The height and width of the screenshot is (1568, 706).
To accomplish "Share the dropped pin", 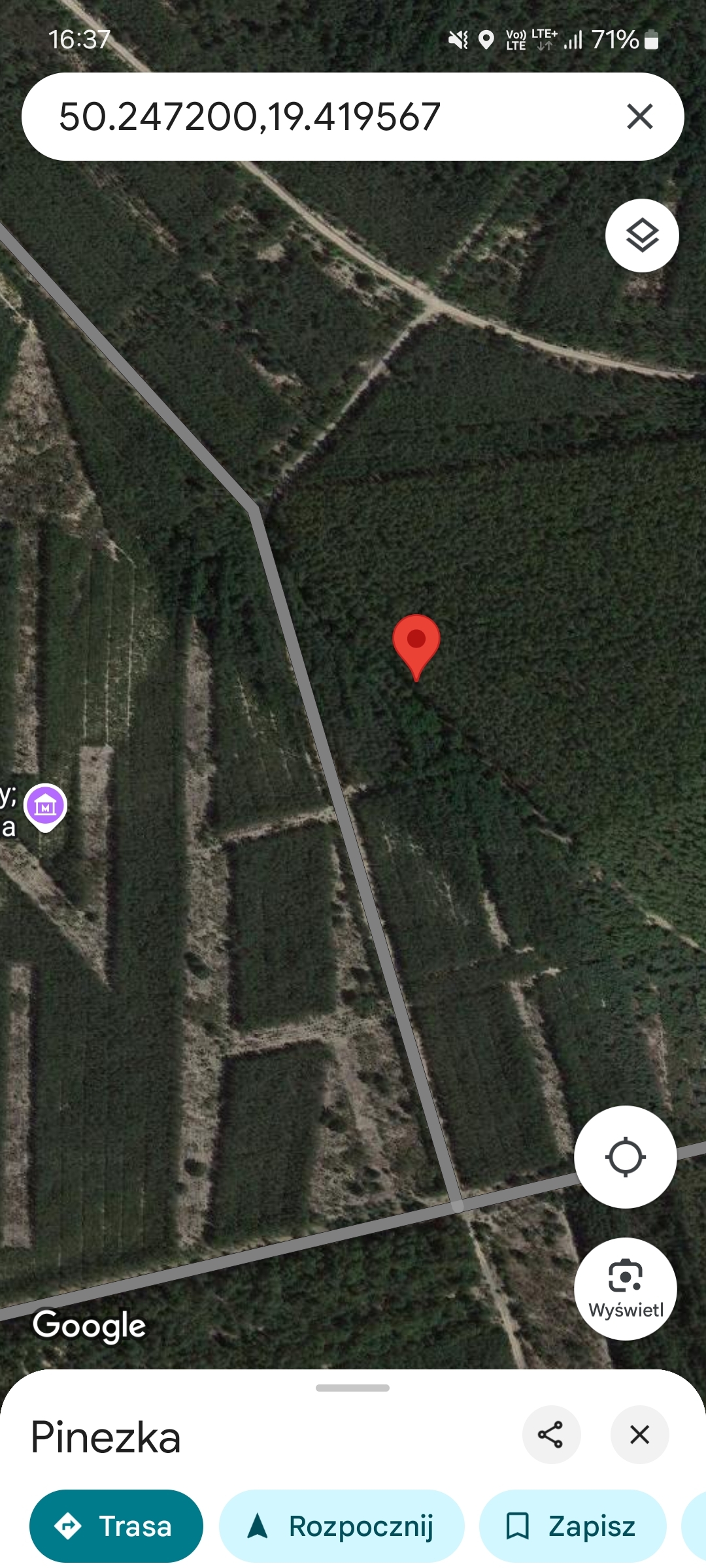I will [x=551, y=1435].
